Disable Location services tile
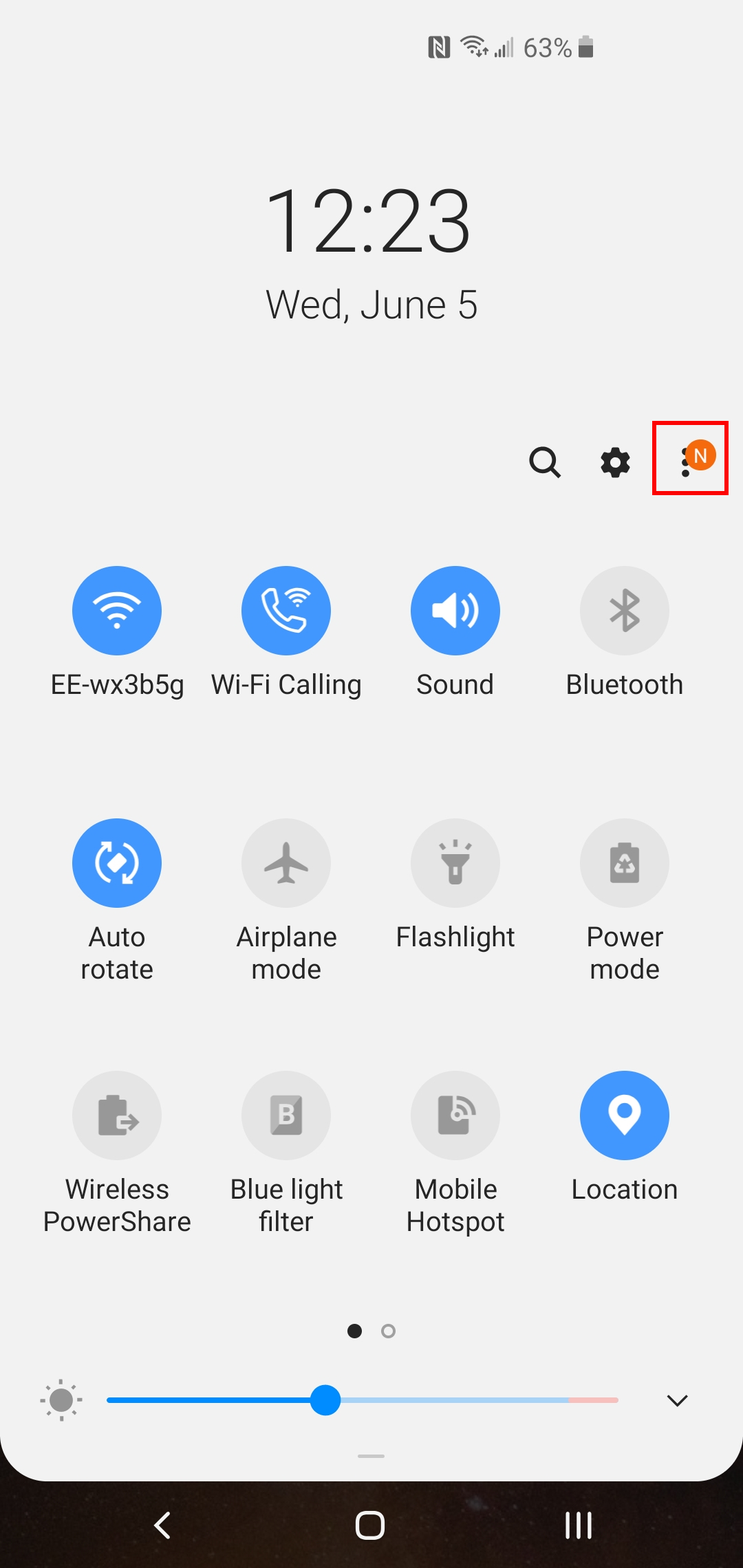Viewport: 743px width, 1568px height. coord(625,1115)
